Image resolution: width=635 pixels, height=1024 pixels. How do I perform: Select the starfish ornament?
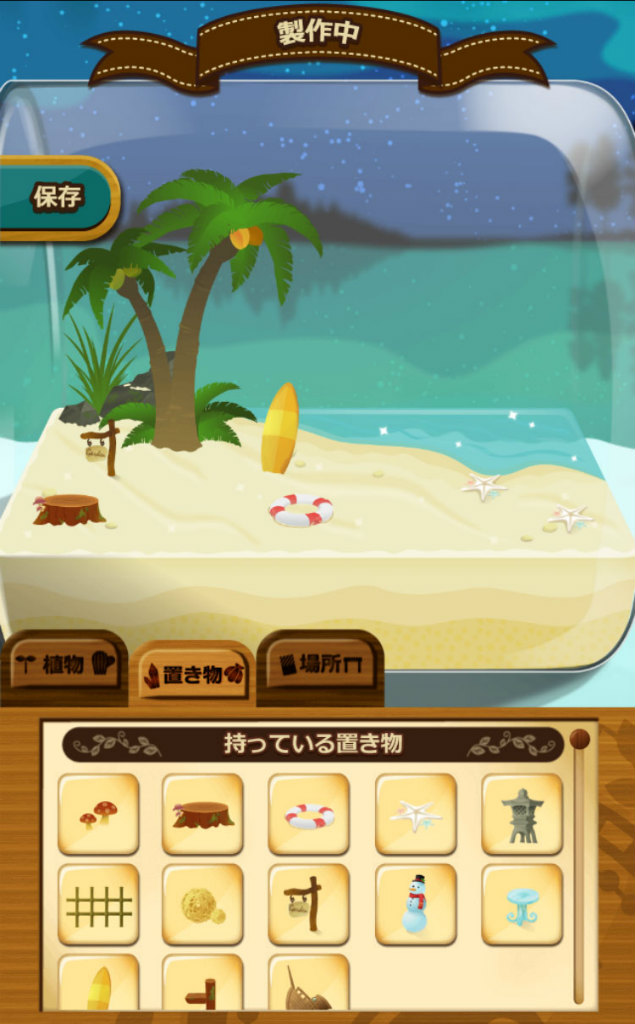[416, 813]
